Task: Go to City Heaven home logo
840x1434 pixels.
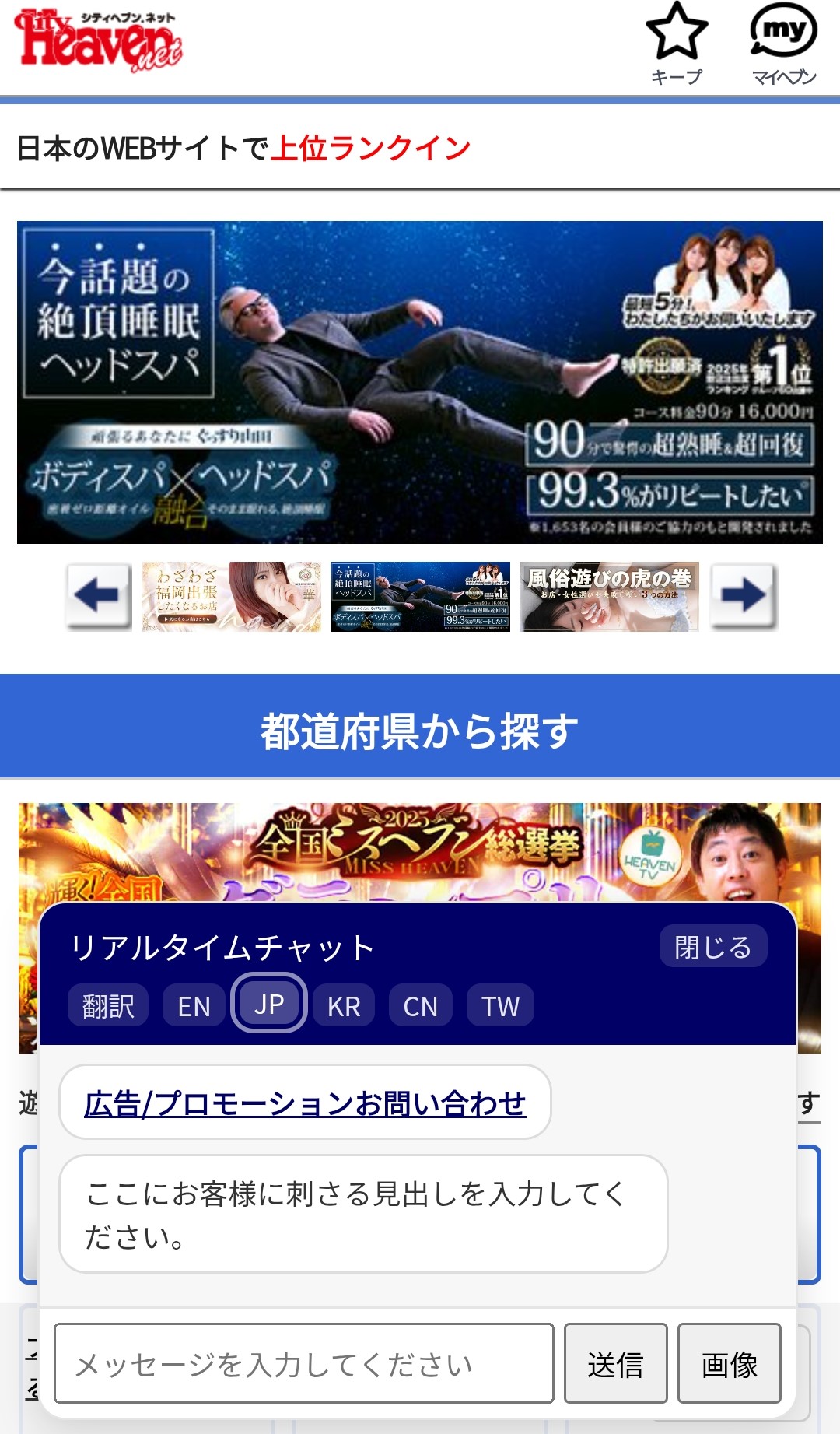Action: pyautogui.click(x=98, y=40)
